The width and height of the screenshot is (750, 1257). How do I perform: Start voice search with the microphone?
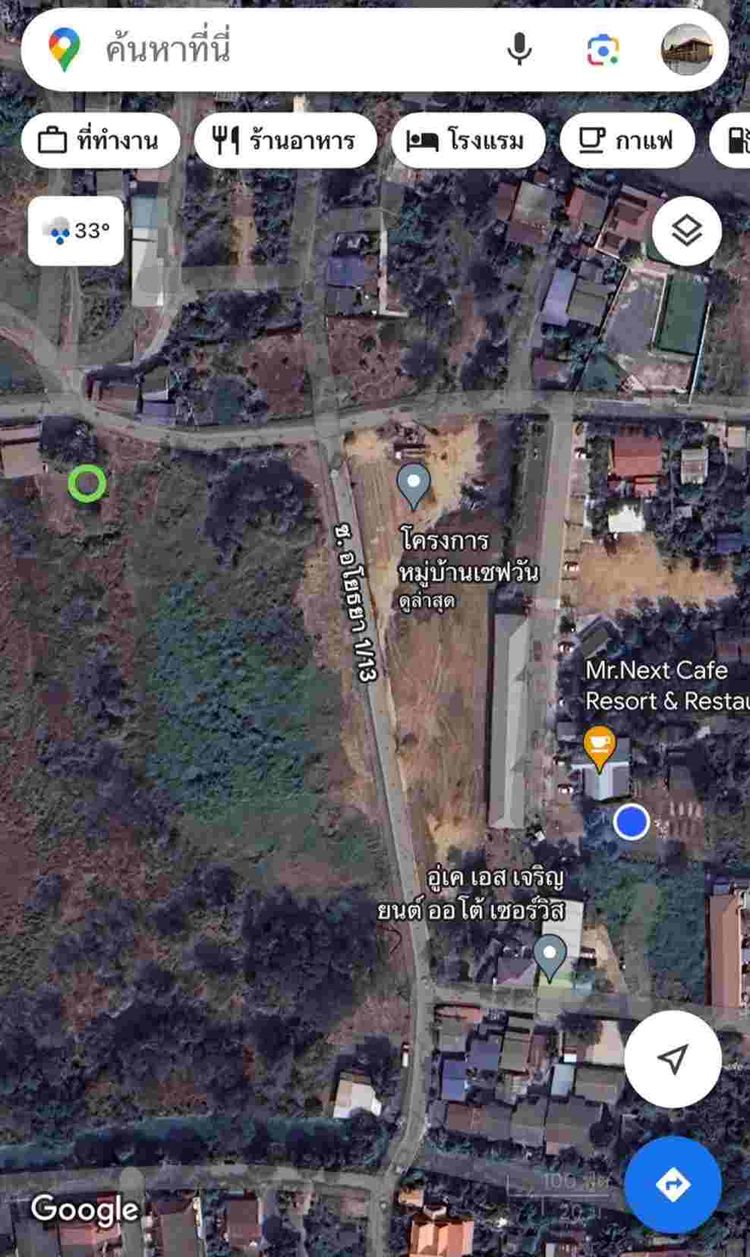(x=518, y=49)
